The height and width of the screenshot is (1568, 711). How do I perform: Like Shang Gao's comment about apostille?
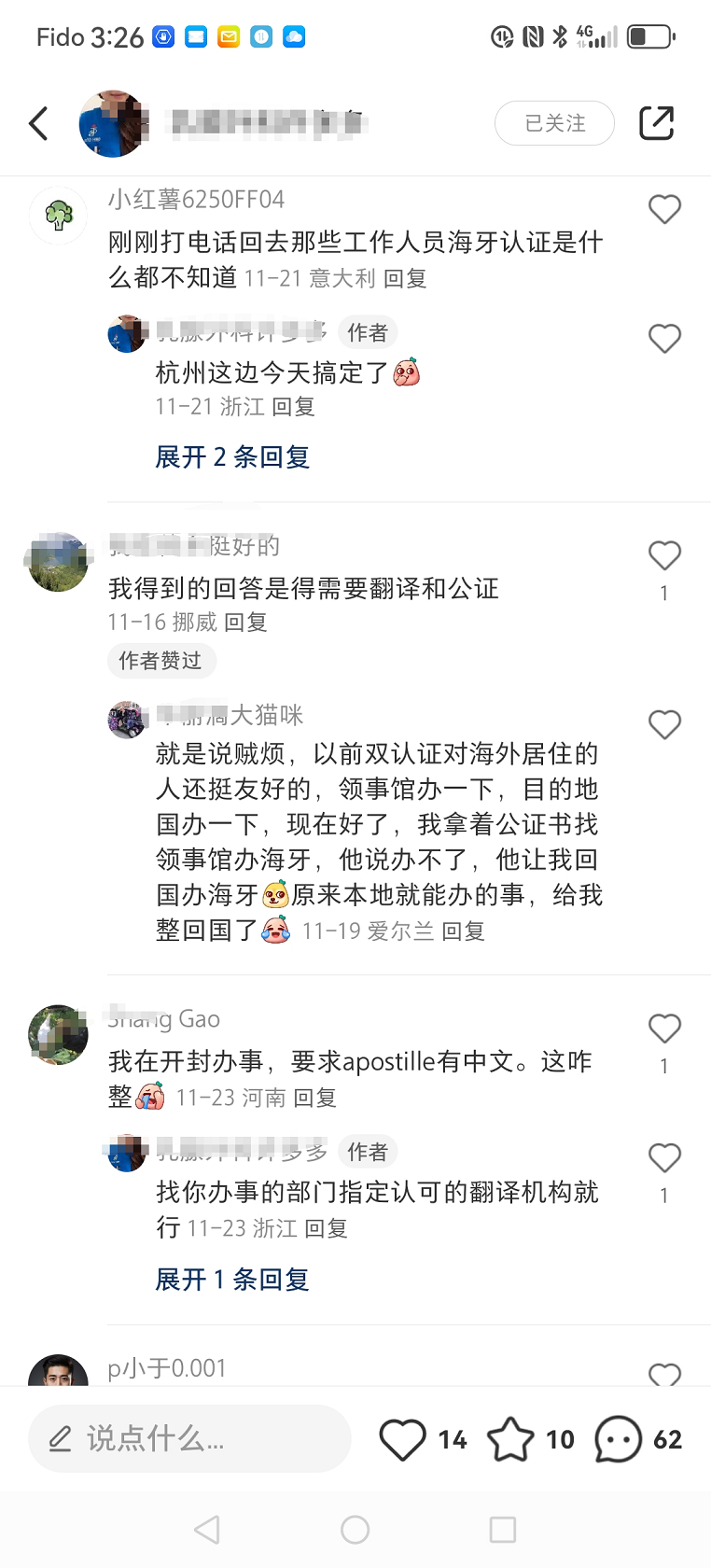point(664,1029)
